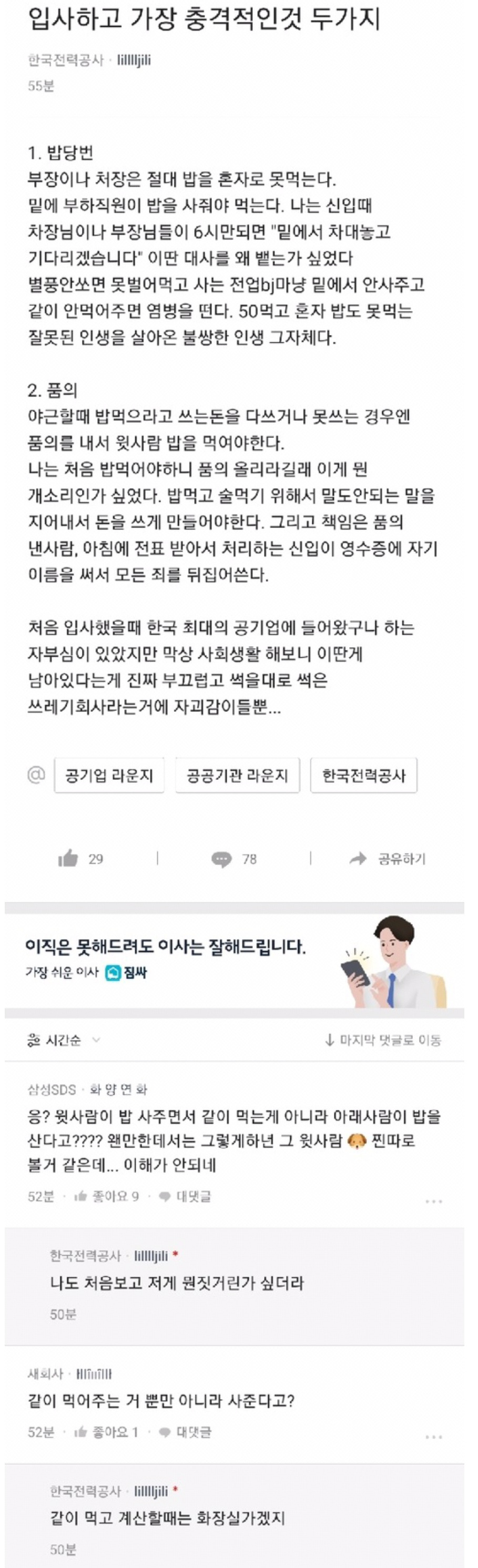
Task: Jump to last comment via 마지막 댓글로 이동
Action: [383, 1040]
